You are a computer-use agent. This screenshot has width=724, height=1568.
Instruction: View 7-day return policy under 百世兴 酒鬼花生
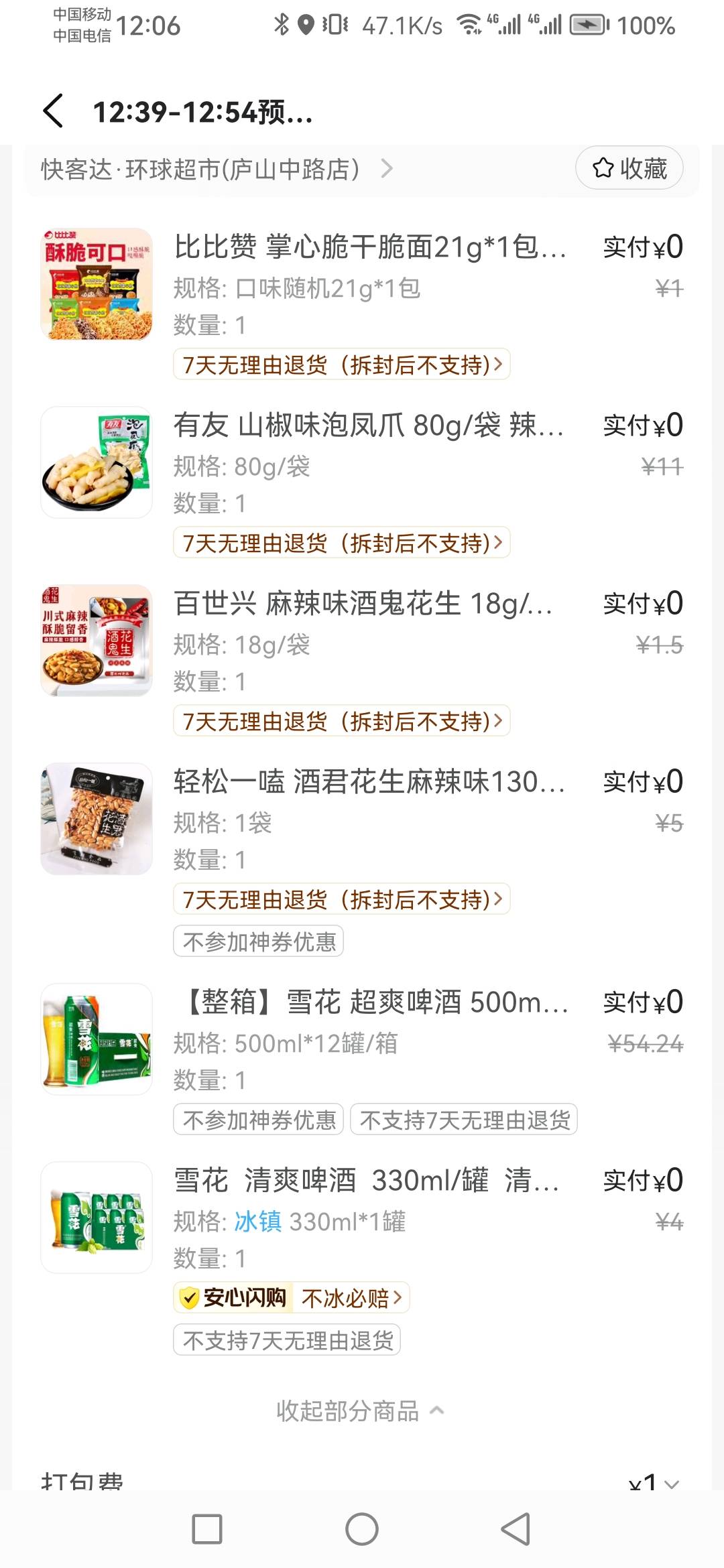point(342,721)
